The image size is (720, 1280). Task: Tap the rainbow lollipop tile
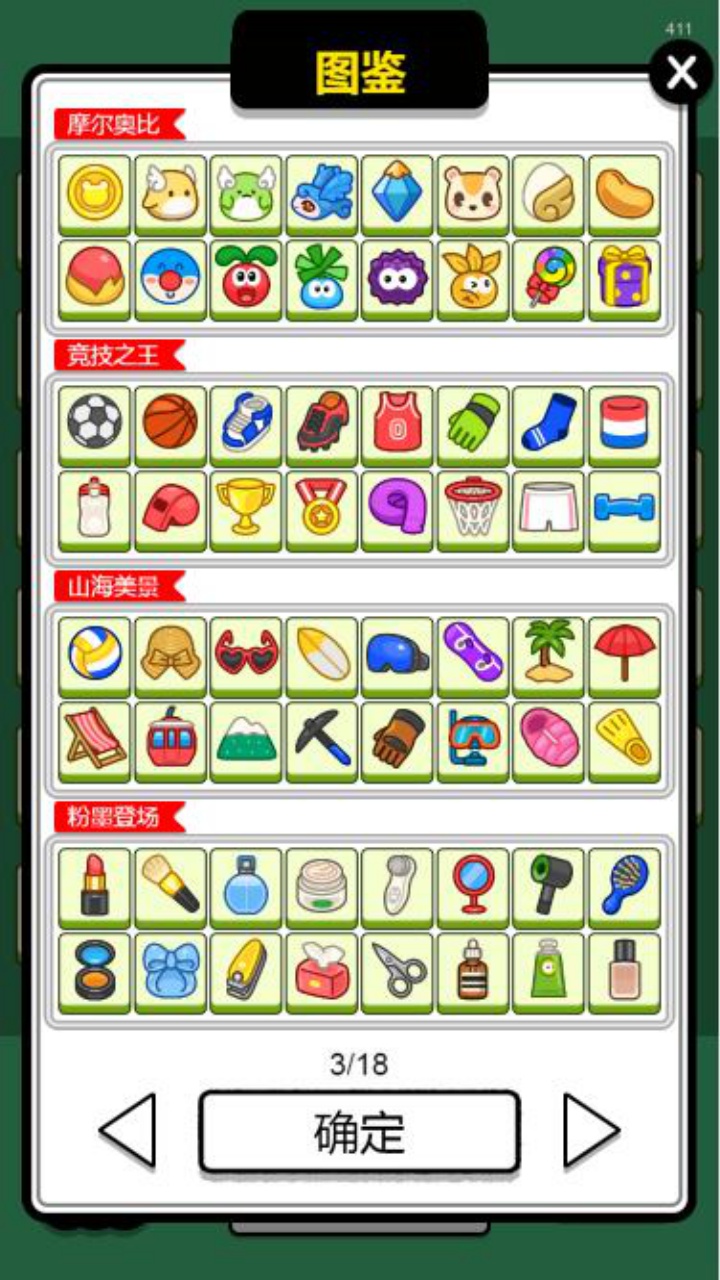(x=548, y=276)
